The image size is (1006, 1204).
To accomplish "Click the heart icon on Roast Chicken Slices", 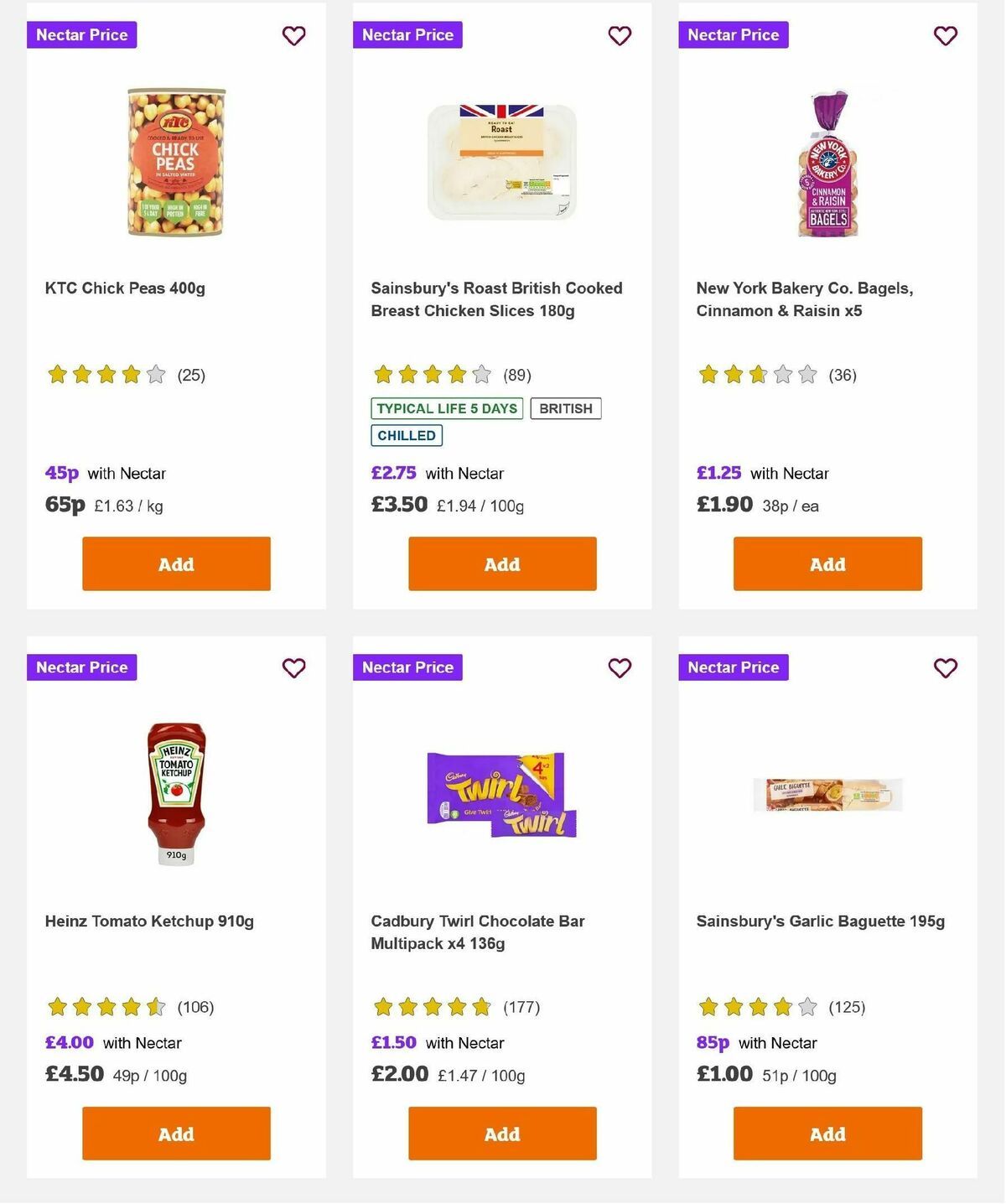I will (x=620, y=35).
